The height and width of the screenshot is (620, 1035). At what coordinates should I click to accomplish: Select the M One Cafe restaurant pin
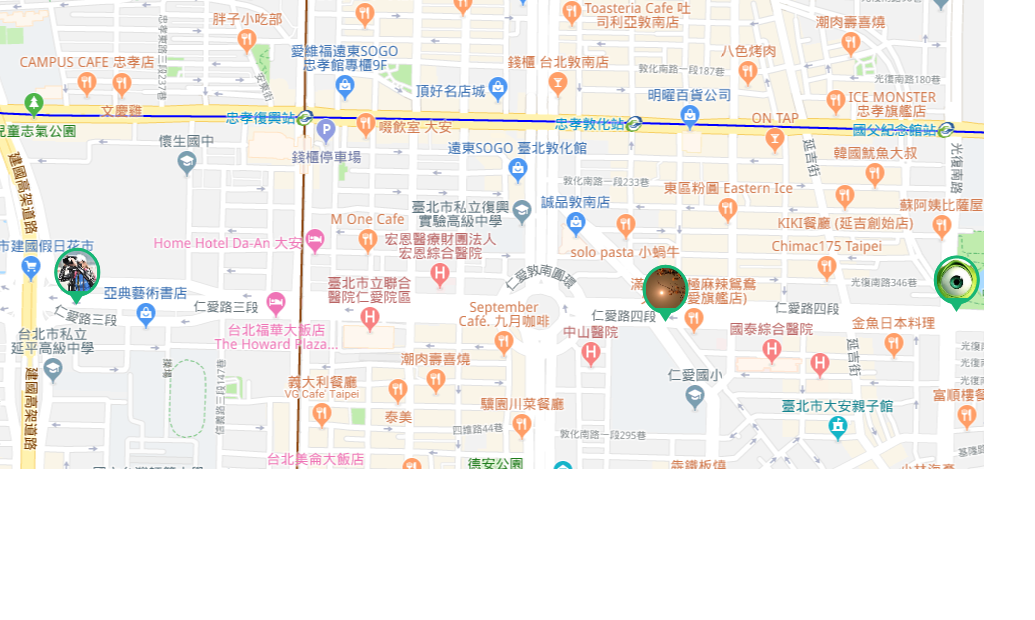coord(367,239)
